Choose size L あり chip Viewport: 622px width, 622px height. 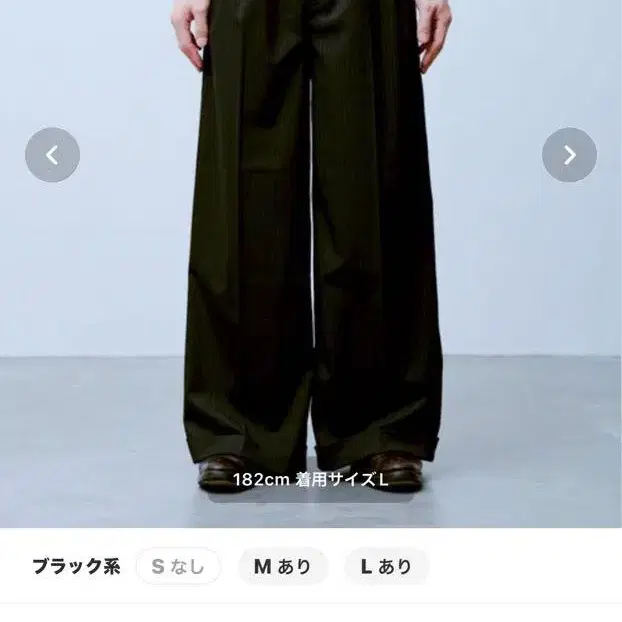386,566
